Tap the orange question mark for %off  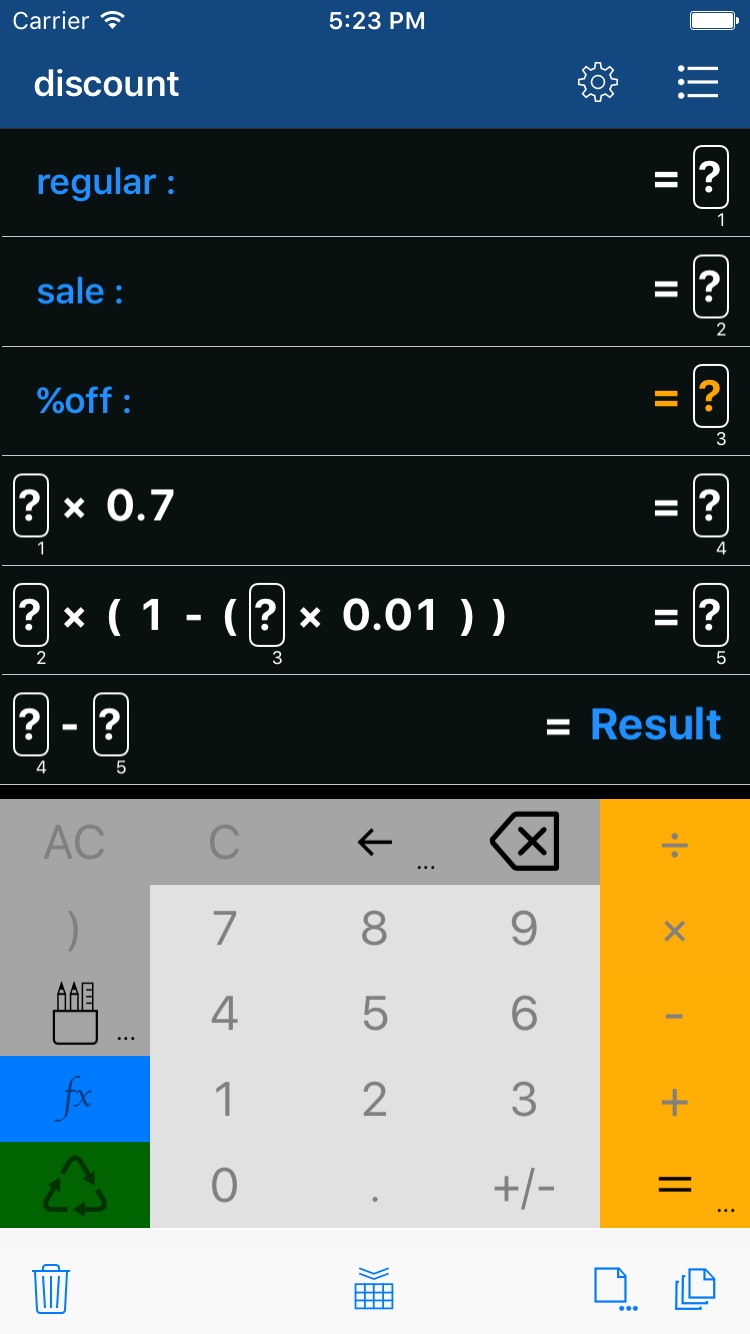point(710,397)
